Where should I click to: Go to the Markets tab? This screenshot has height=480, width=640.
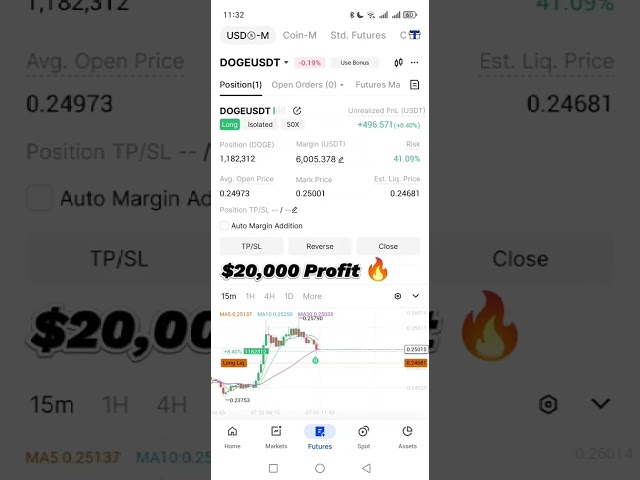(x=276, y=437)
